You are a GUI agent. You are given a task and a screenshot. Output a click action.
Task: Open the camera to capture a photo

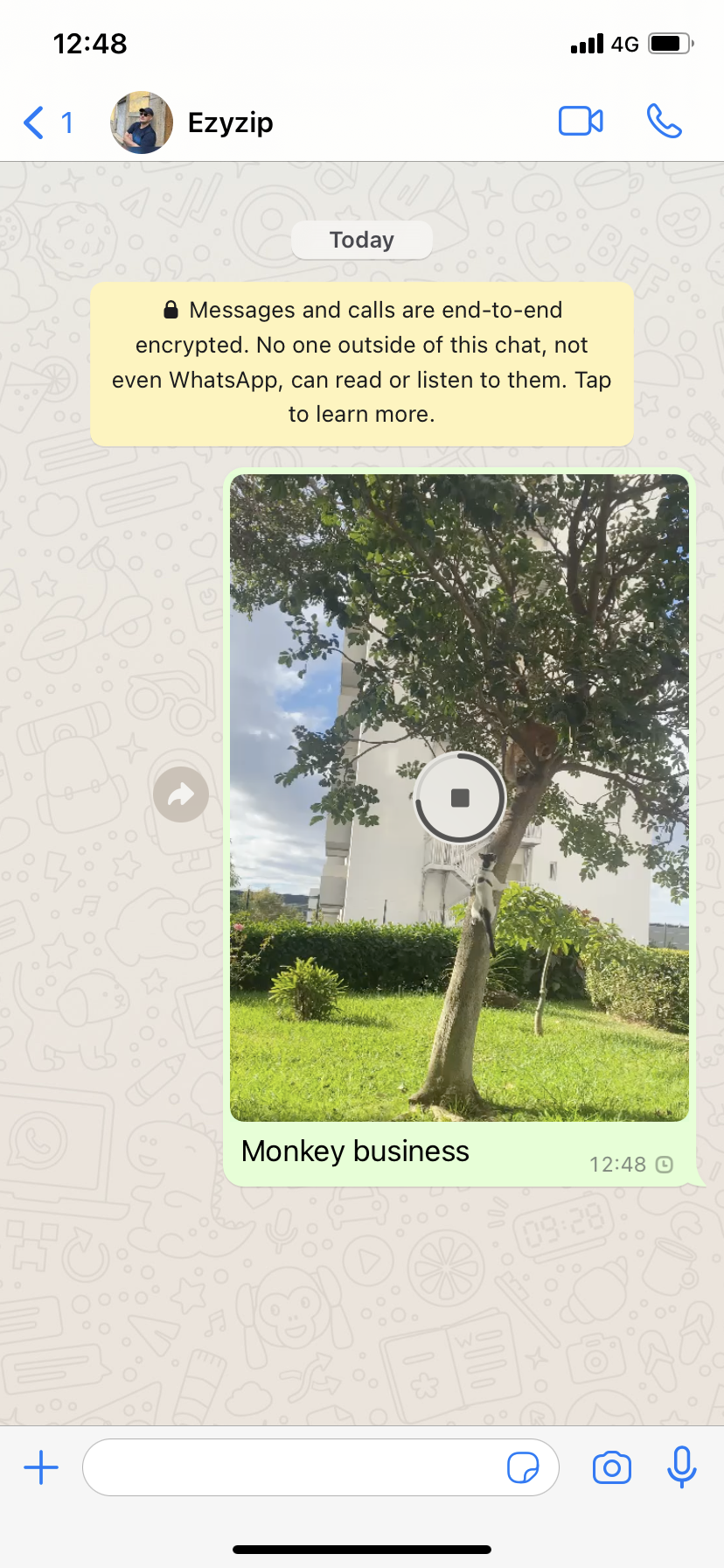pyautogui.click(x=611, y=1467)
